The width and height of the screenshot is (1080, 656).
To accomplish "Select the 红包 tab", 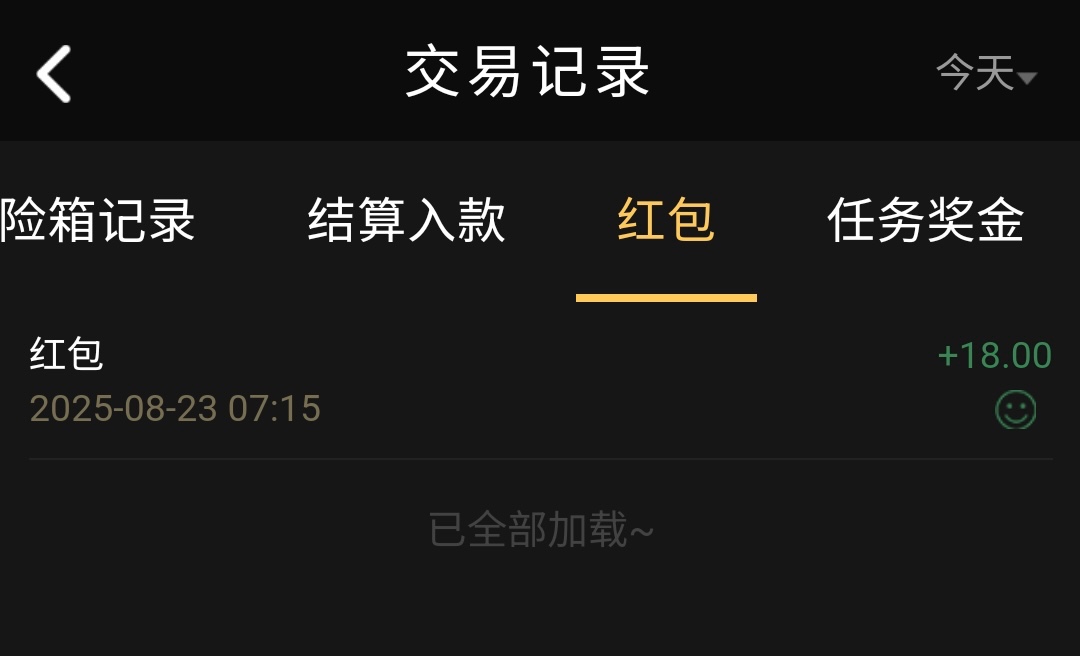I will click(666, 221).
